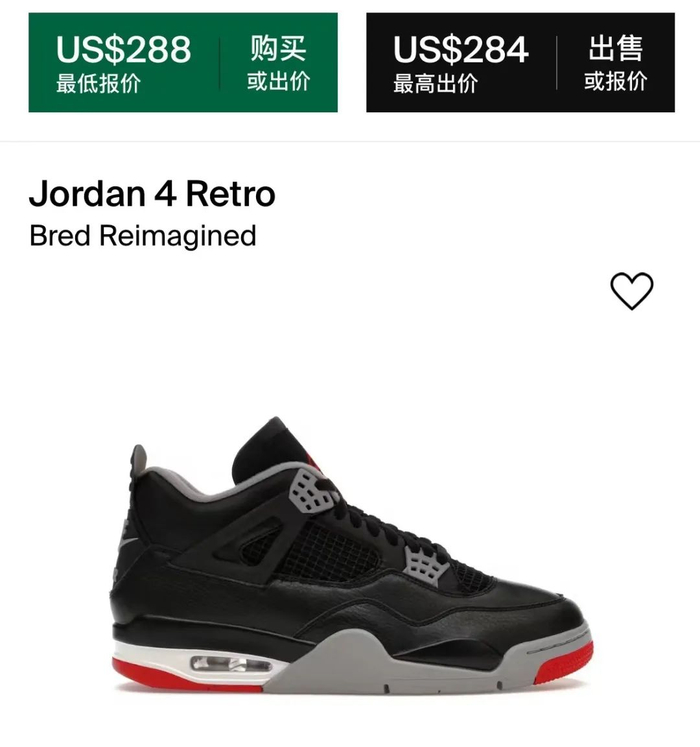Screen dimensions: 700x747
Task: Favorite the Jordan 4 Retro with the heart
Action: (x=631, y=291)
